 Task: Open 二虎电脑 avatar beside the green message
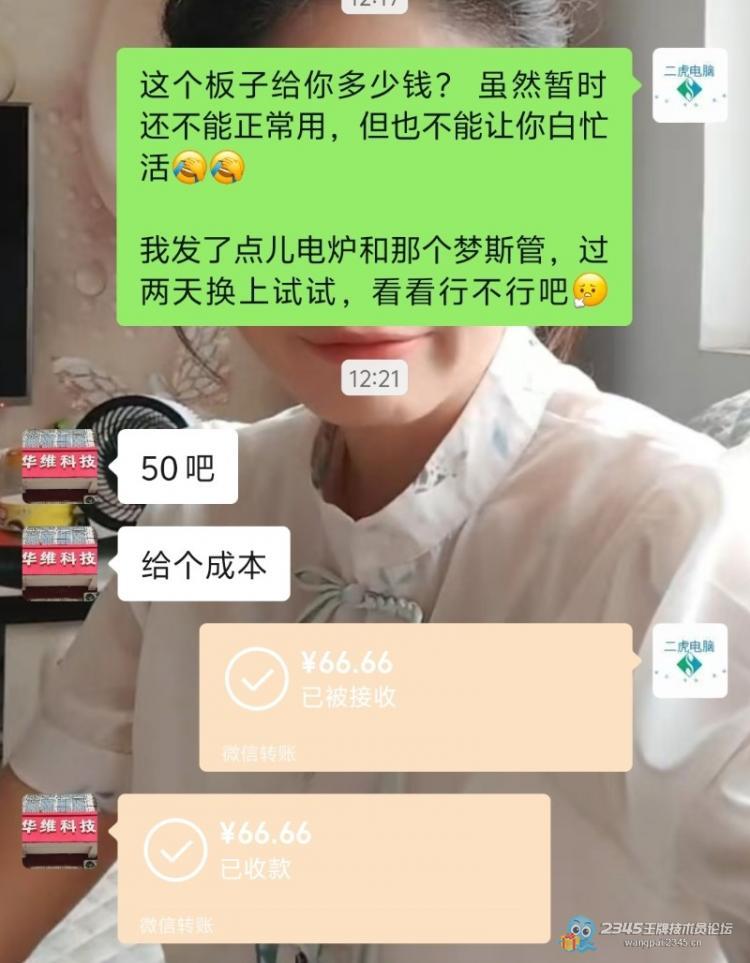click(689, 86)
